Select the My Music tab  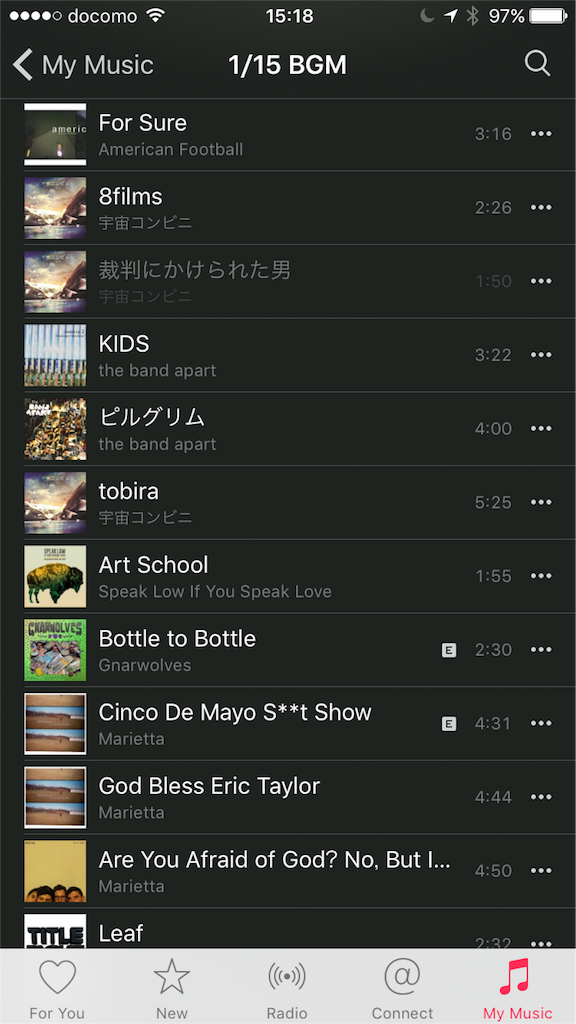[x=518, y=987]
